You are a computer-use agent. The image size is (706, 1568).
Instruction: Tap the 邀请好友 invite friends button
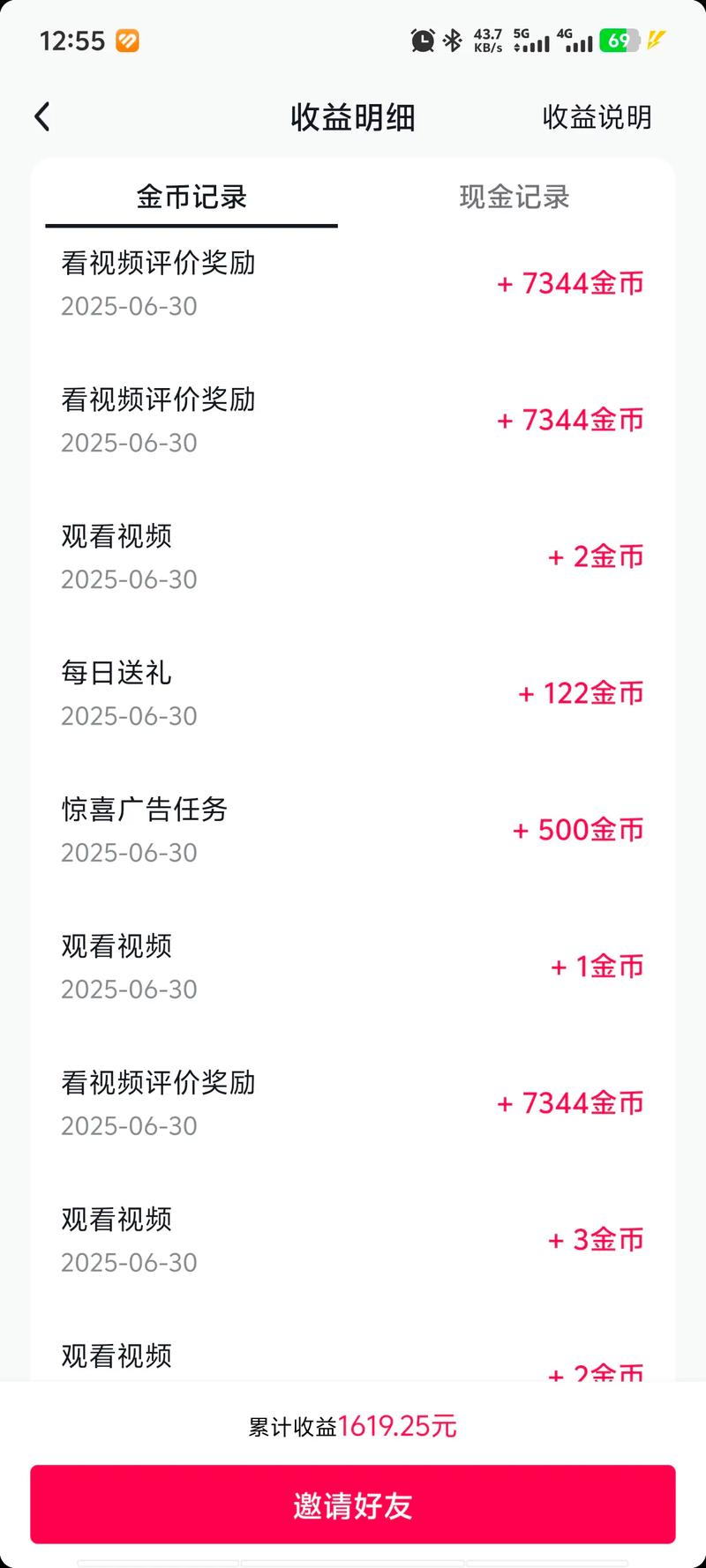pyautogui.click(x=353, y=1505)
